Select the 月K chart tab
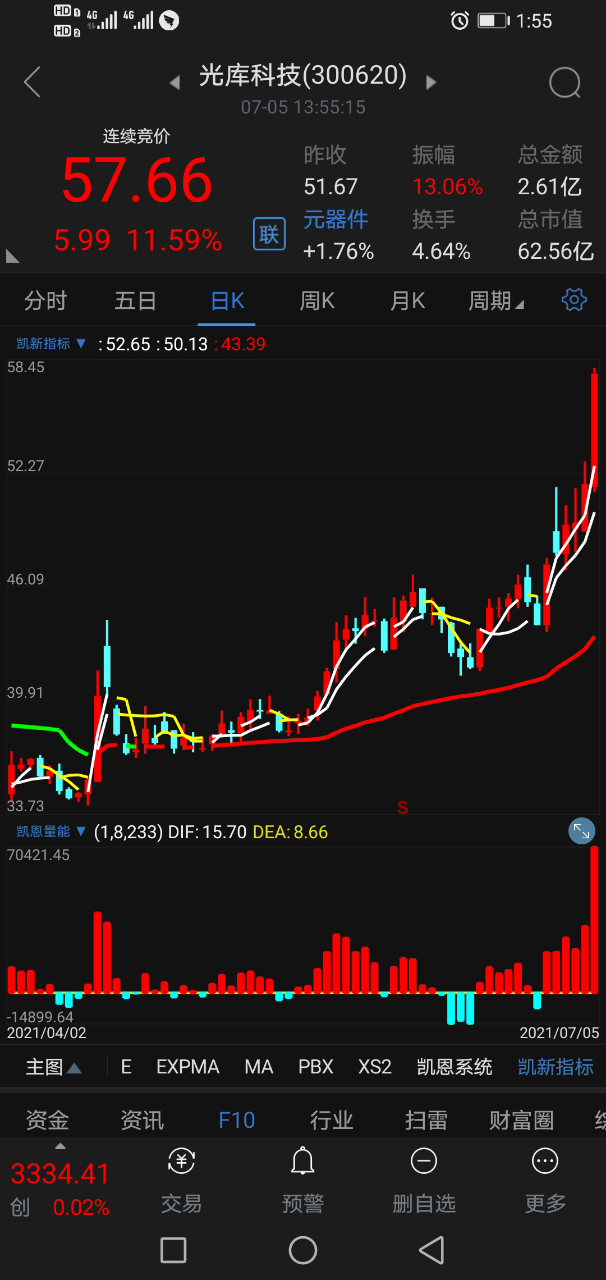 pyautogui.click(x=408, y=301)
